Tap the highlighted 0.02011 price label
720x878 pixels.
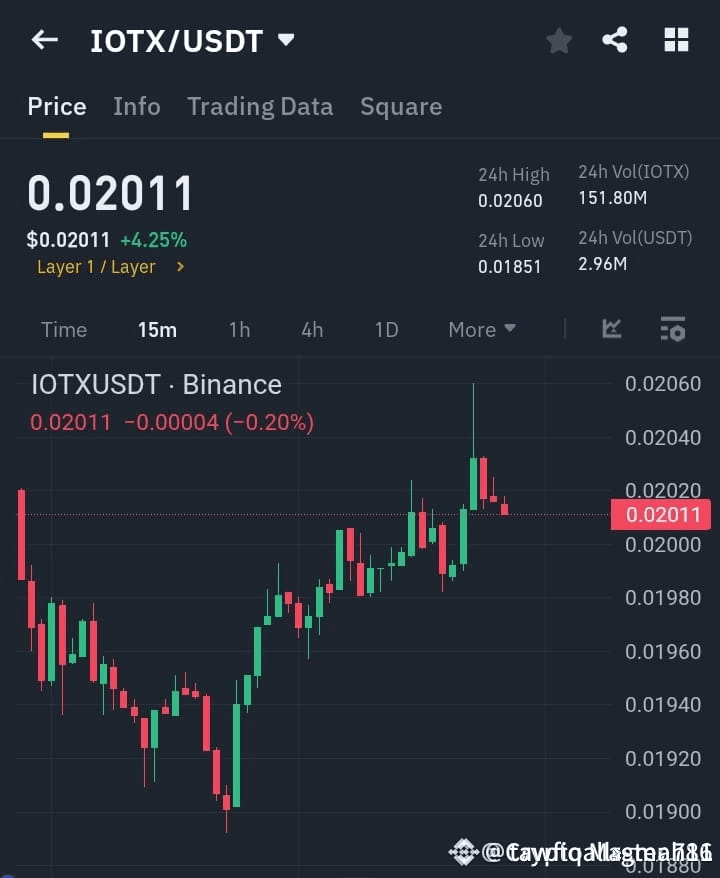pyautogui.click(x=660, y=514)
